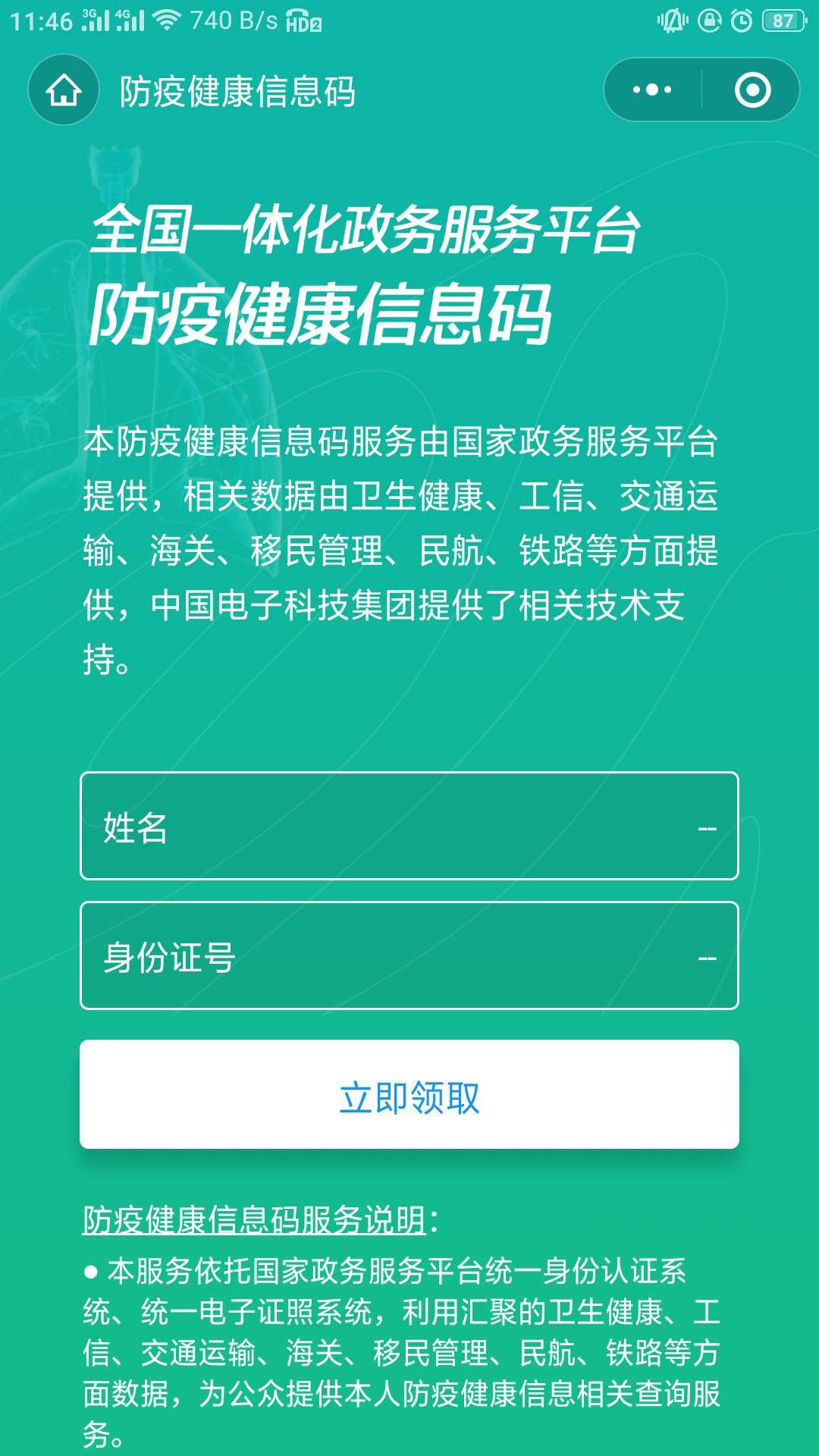
Task: Tap 立即领取 to get the health code
Action: click(x=409, y=1095)
